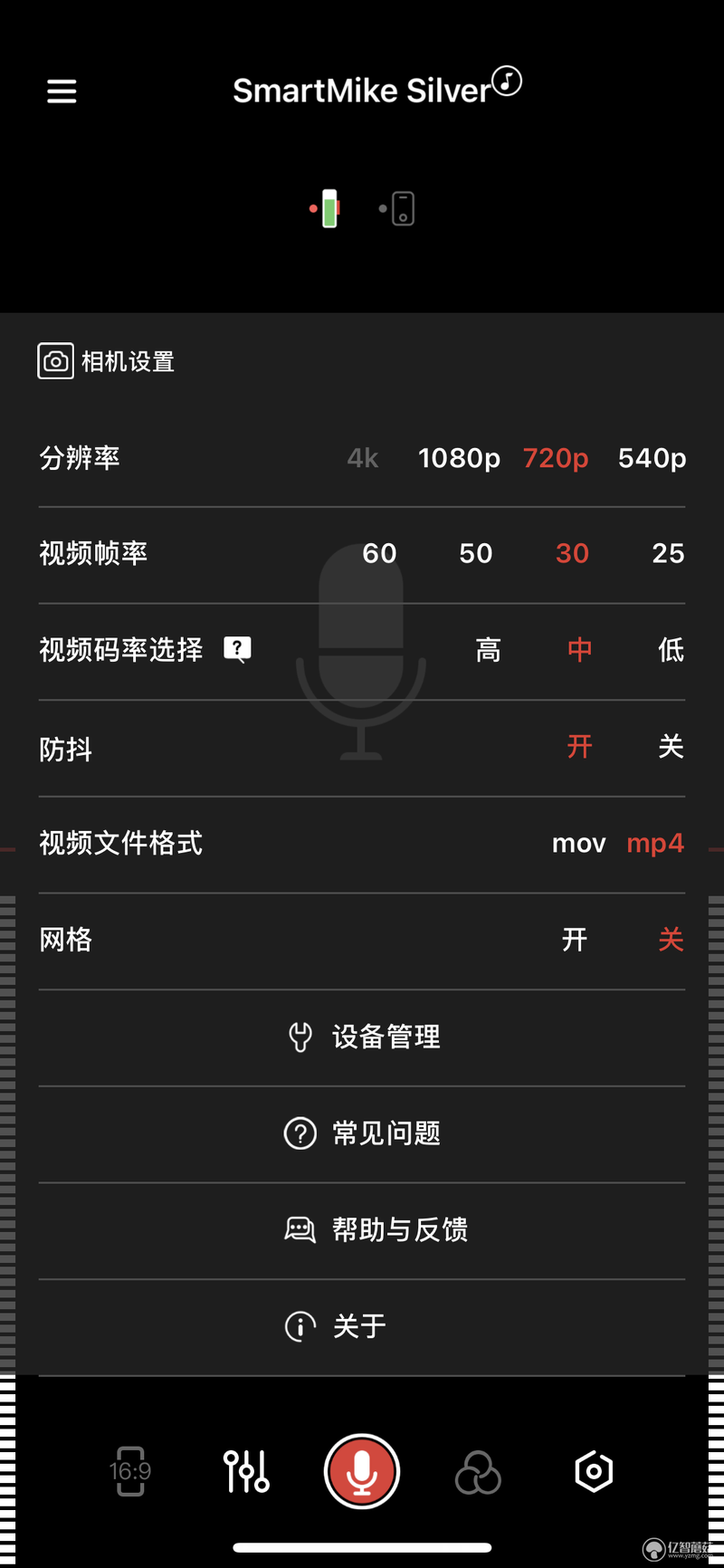Turn 防抖 stabilization off (关)
Image resolution: width=724 pixels, height=1568 pixels.
[671, 746]
